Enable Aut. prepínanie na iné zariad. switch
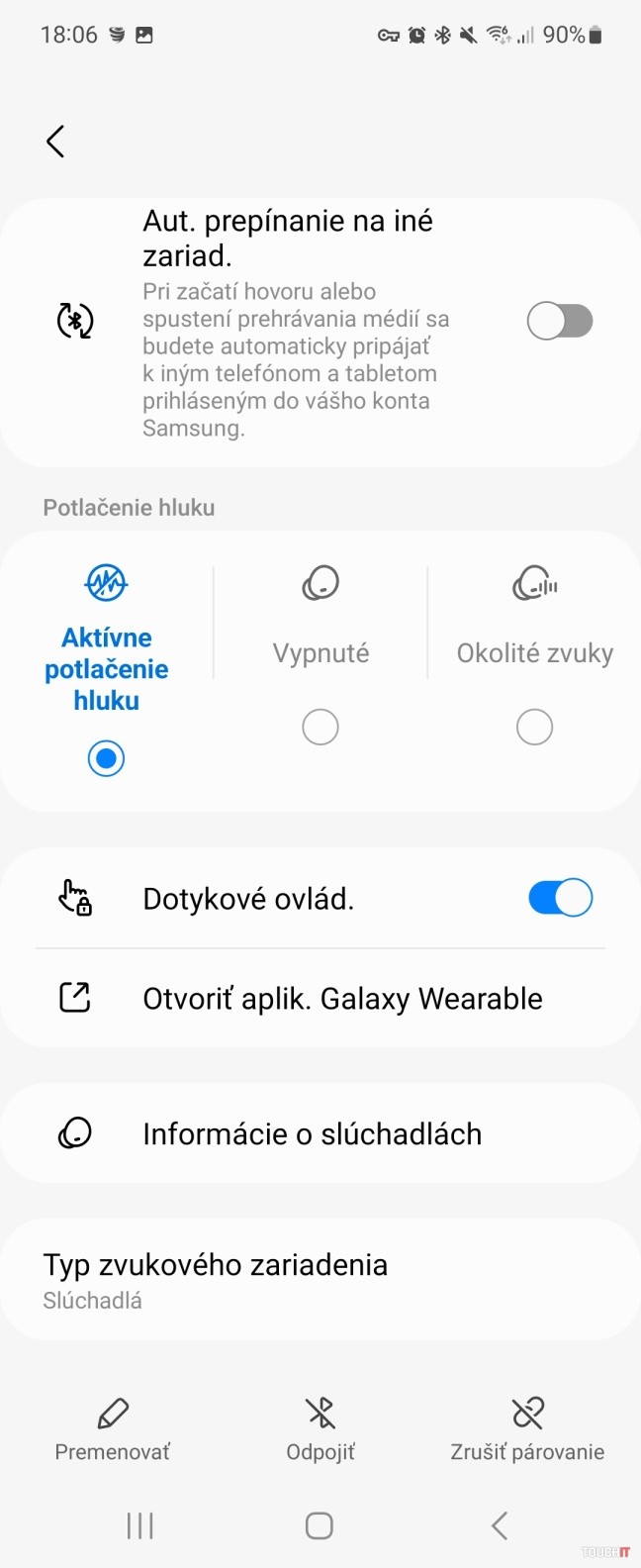Image resolution: width=641 pixels, height=1568 pixels. (x=559, y=322)
